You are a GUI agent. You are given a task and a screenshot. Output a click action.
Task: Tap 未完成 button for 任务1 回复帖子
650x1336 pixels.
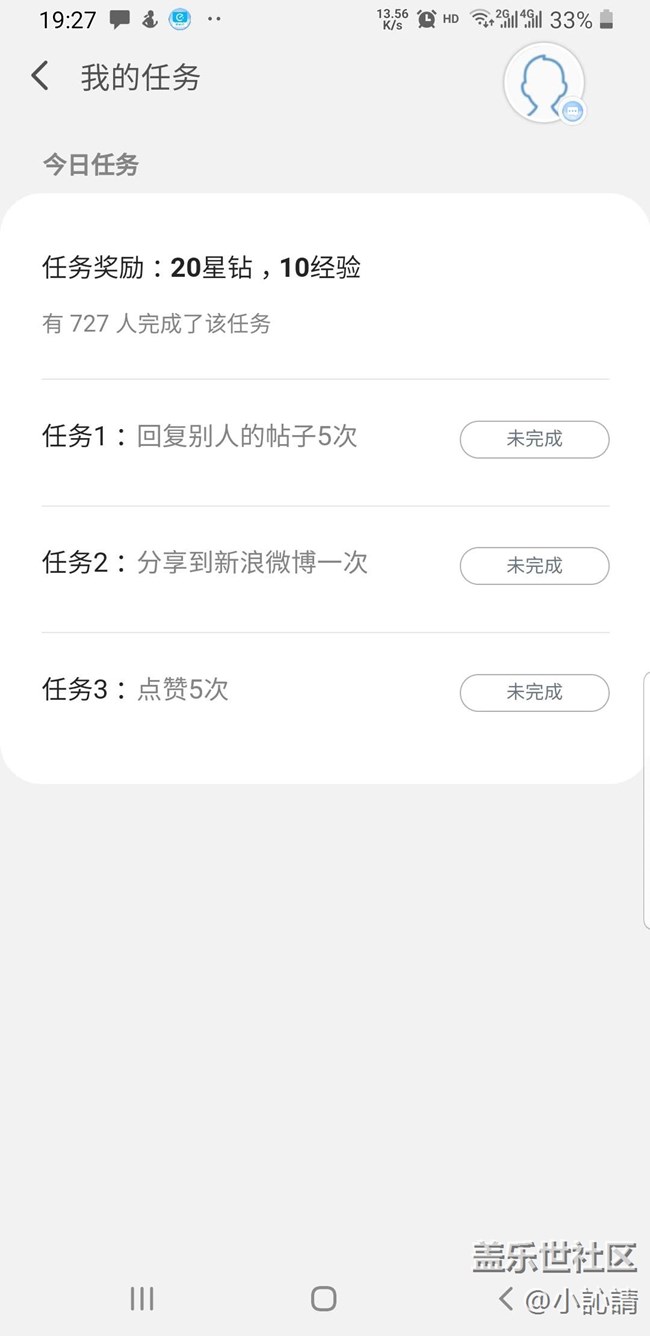(534, 439)
